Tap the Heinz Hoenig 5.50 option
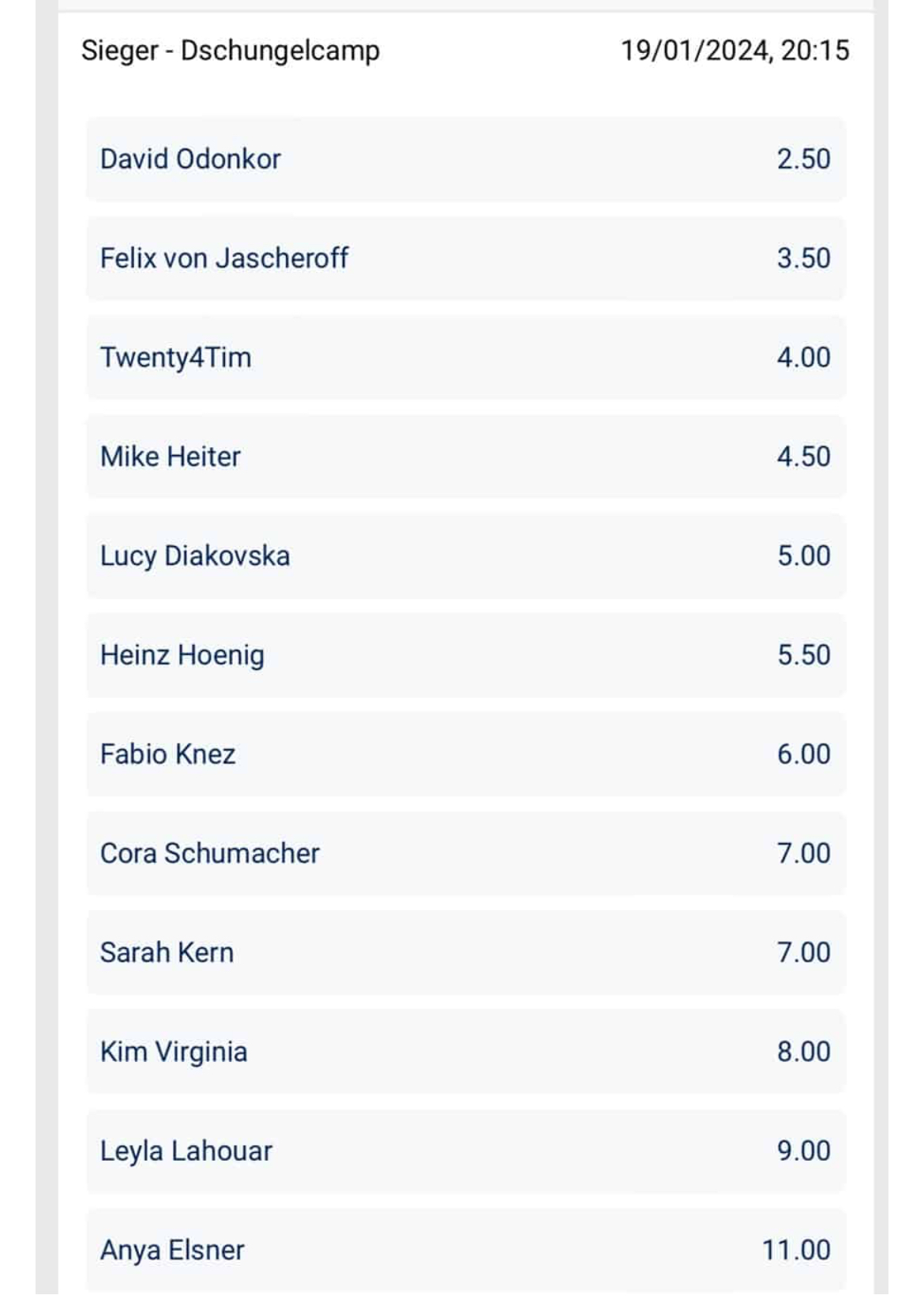 (x=466, y=655)
